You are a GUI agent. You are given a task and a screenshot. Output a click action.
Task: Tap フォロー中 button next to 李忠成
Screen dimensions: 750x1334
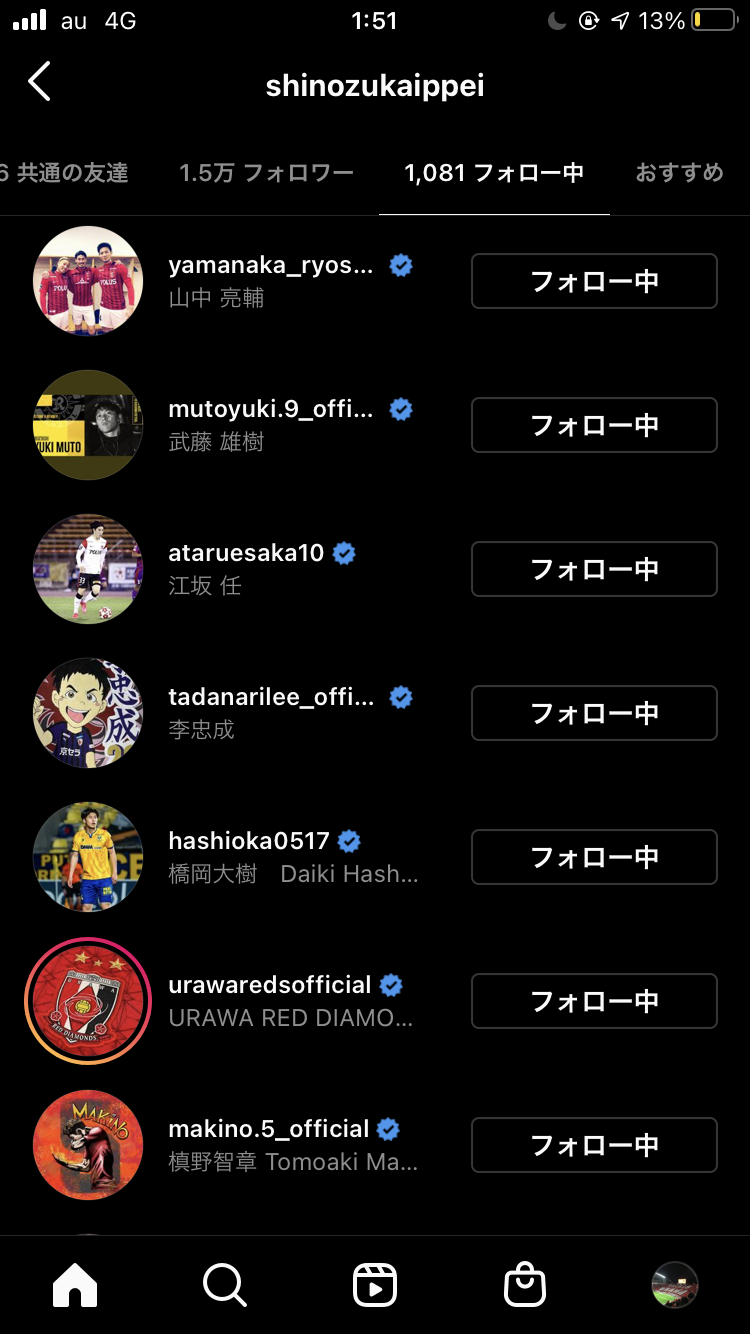click(x=594, y=713)
